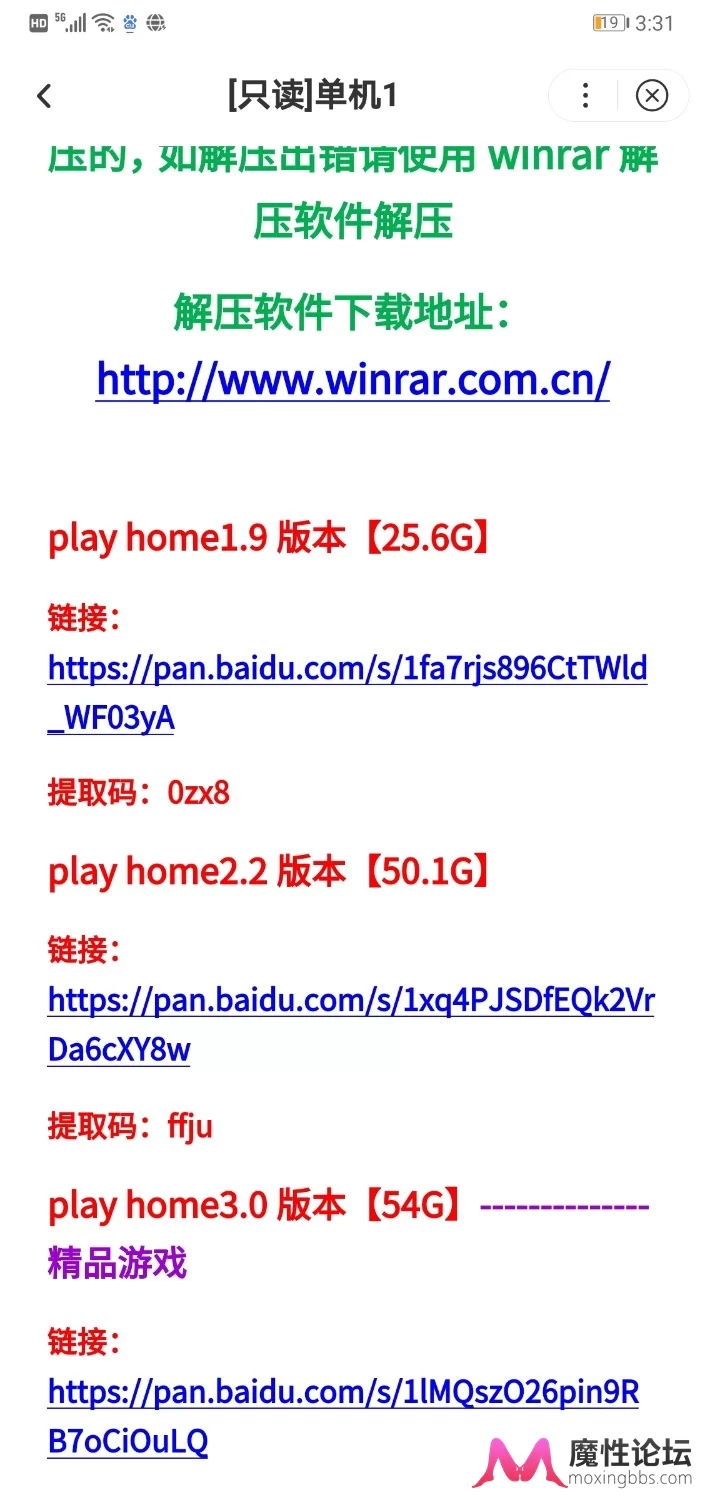Open the winrar.com.cn download link
The image size is (705, 1500).
tap(353, 380)
